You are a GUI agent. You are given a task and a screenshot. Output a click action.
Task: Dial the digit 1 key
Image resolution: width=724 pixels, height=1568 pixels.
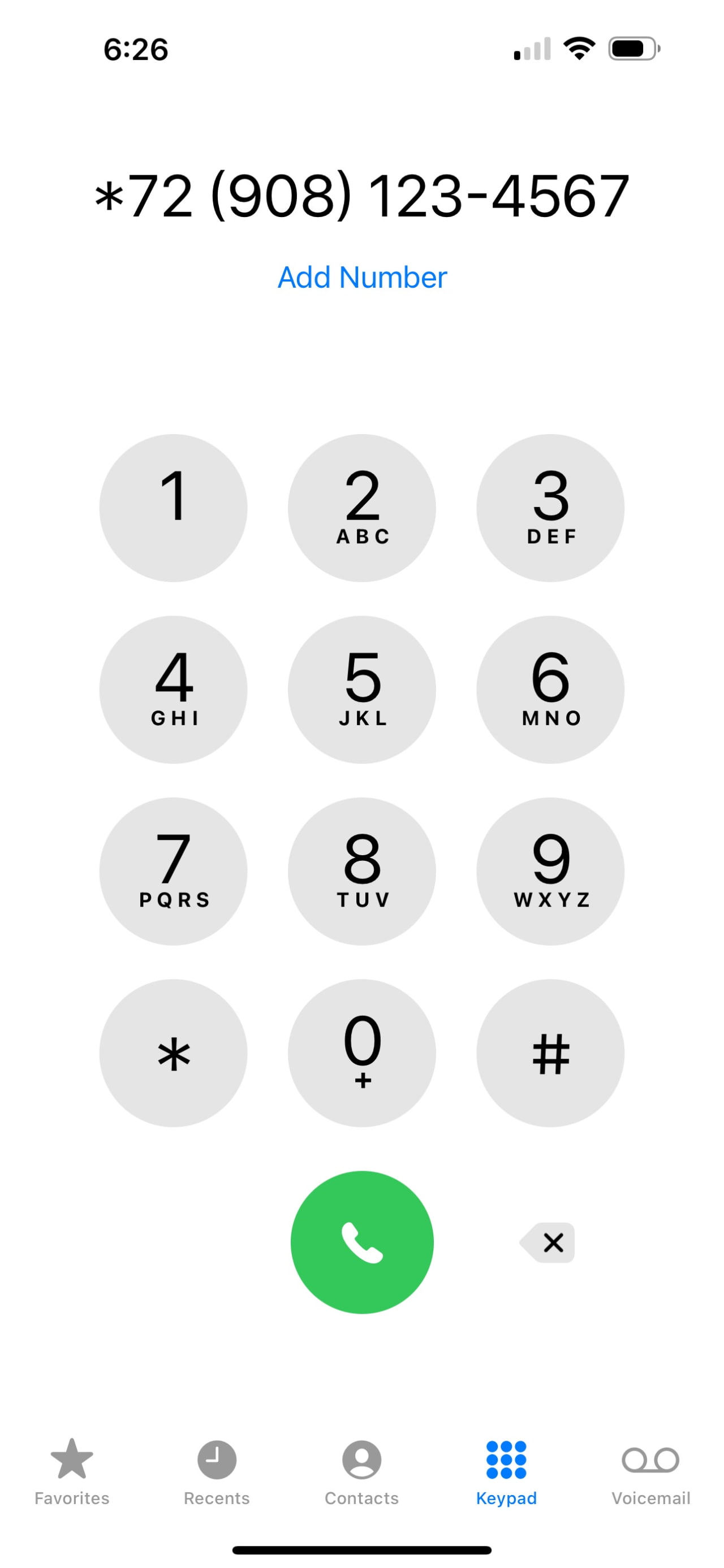pyautogui.click(x=173, y=508)
